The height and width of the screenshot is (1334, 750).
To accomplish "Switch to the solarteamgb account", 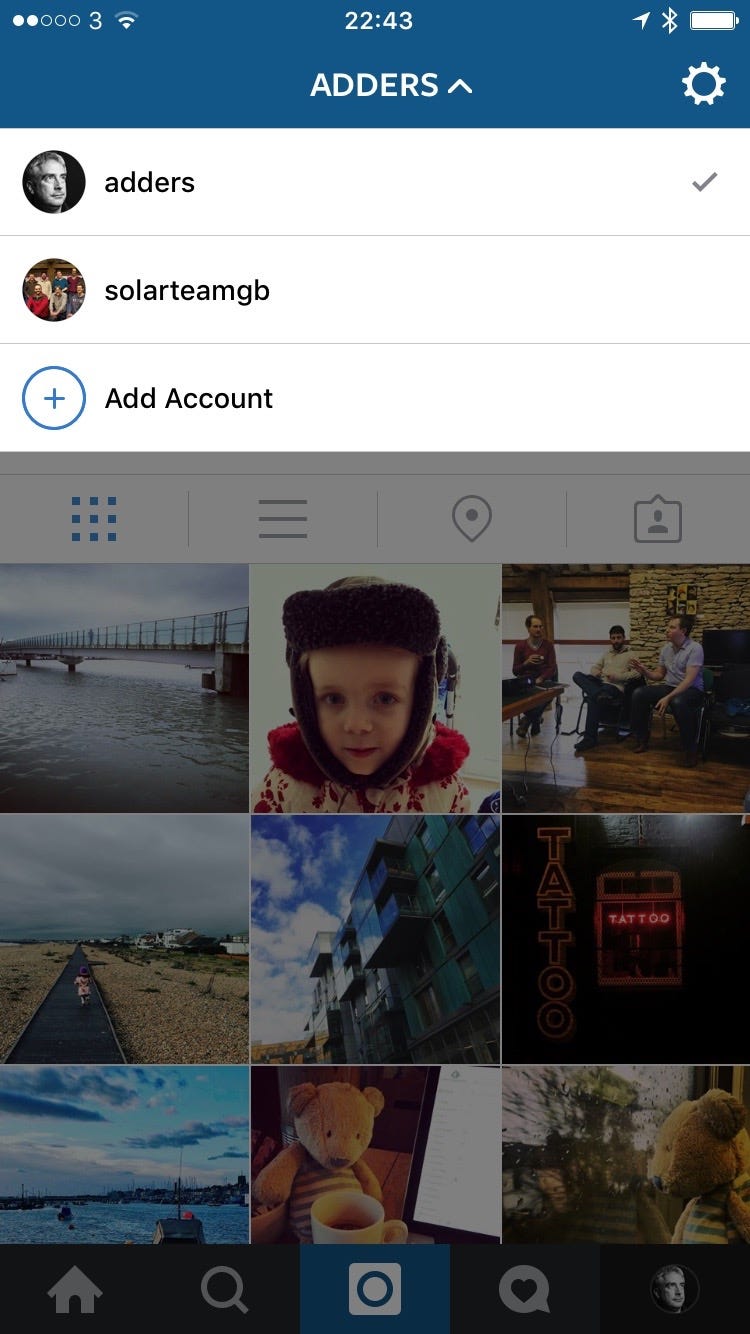I will (375, 290).
